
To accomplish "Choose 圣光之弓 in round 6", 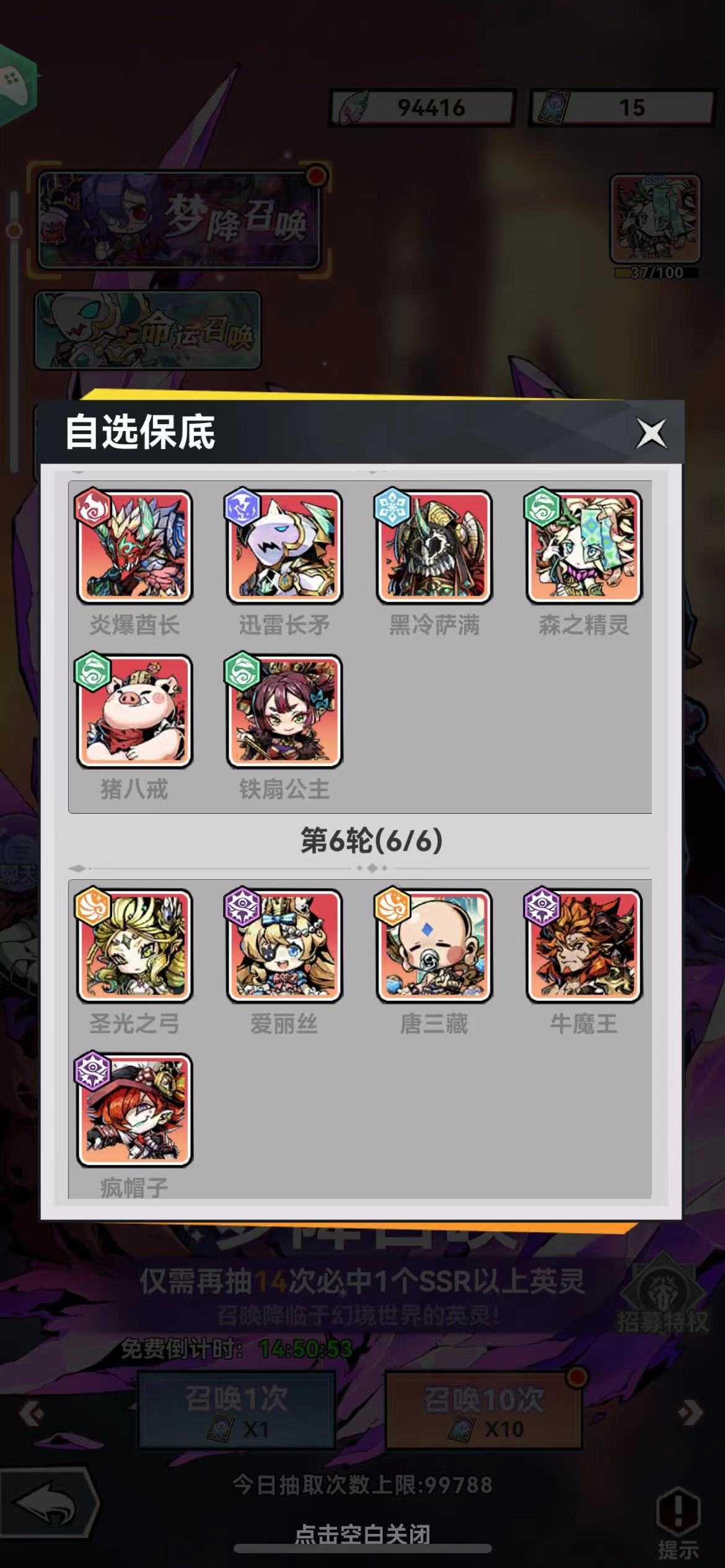I will pos(134,946).
